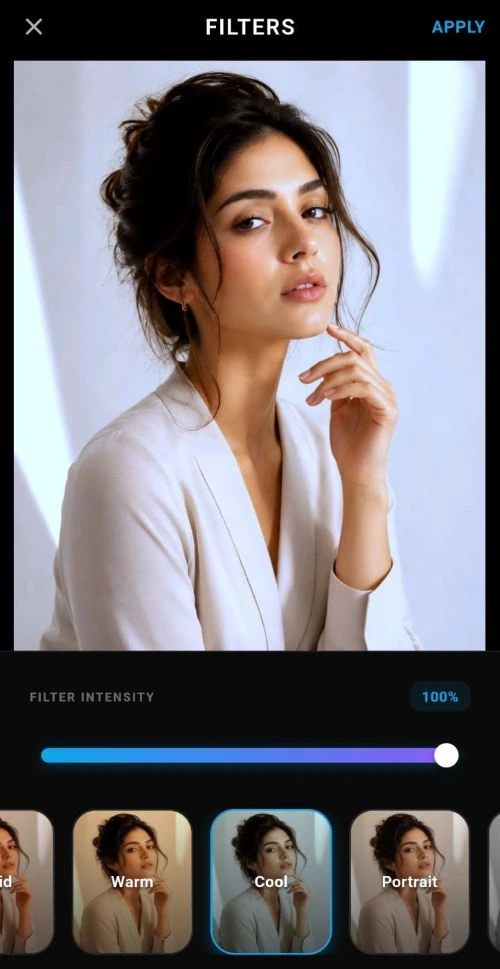Close the Filters screen
The image size is (500, 969).
[x=33, y=27]
